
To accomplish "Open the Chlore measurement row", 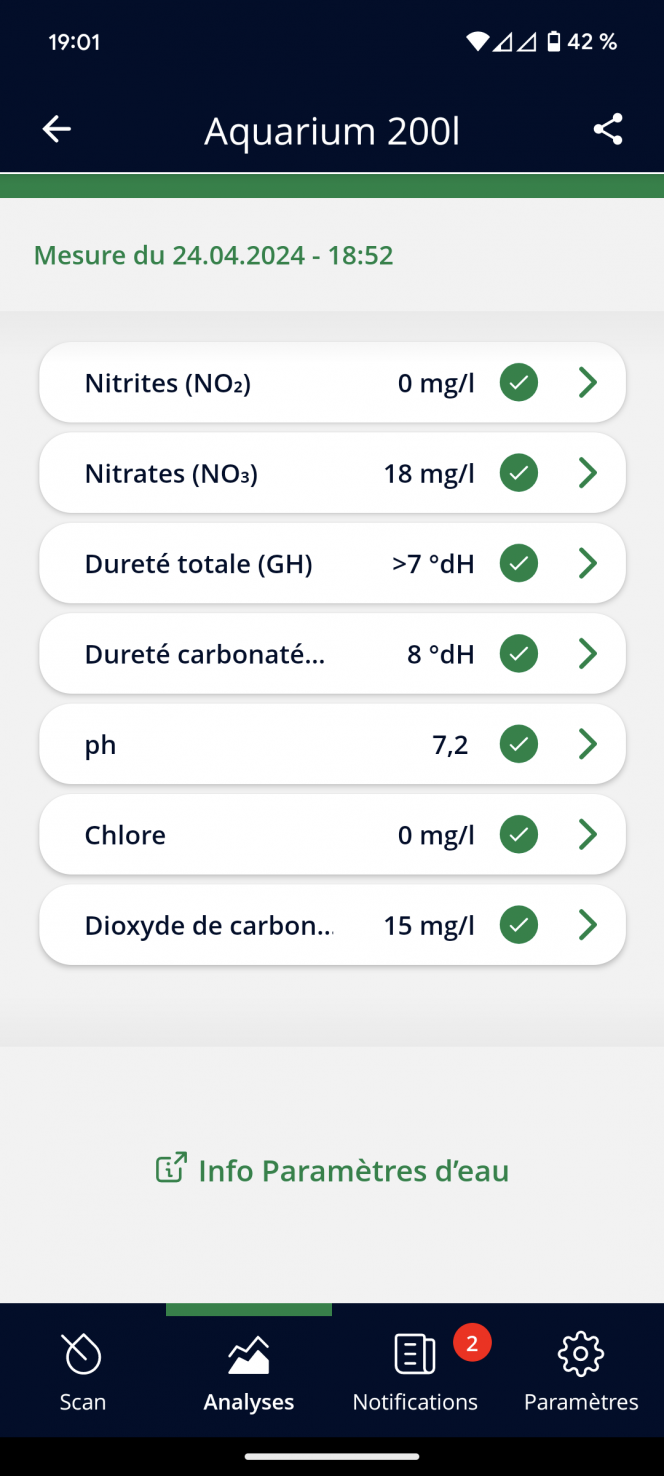I will pyautogui.click(x=332, y=834).
